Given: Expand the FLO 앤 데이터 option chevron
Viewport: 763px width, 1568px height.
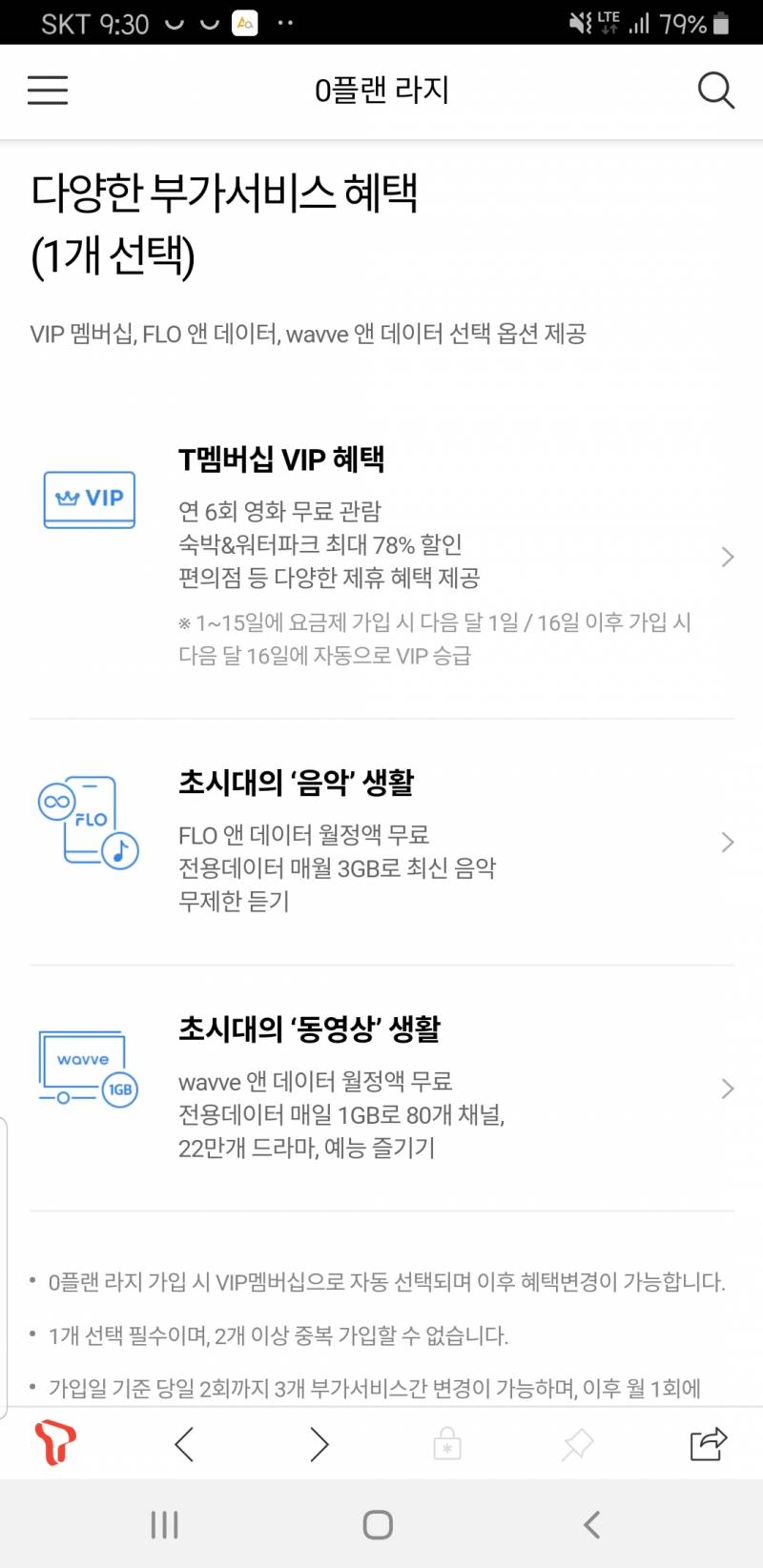Looking at the screenshot, I should [727, 842].
